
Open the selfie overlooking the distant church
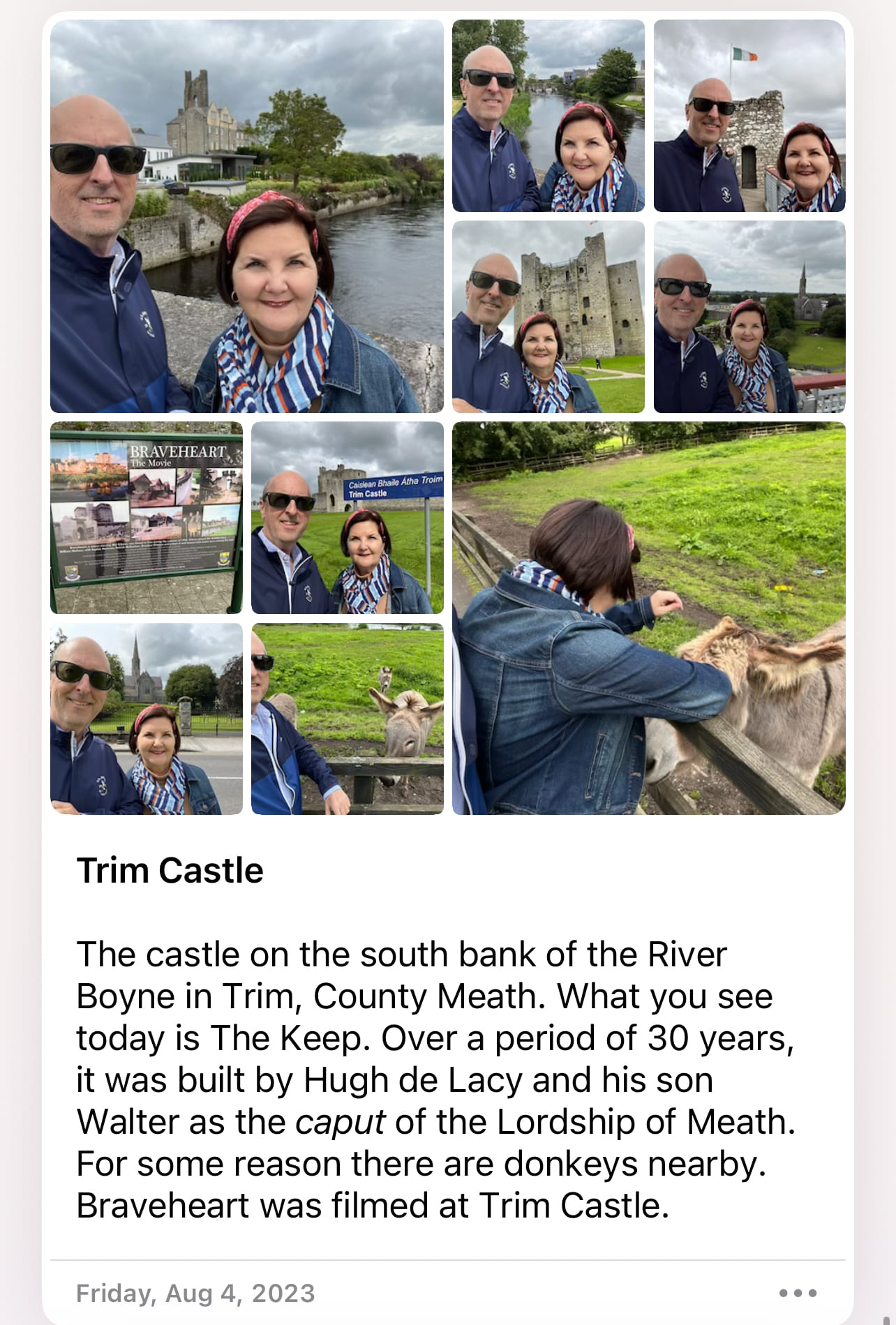pyautogui.click(x=749, y=317)
